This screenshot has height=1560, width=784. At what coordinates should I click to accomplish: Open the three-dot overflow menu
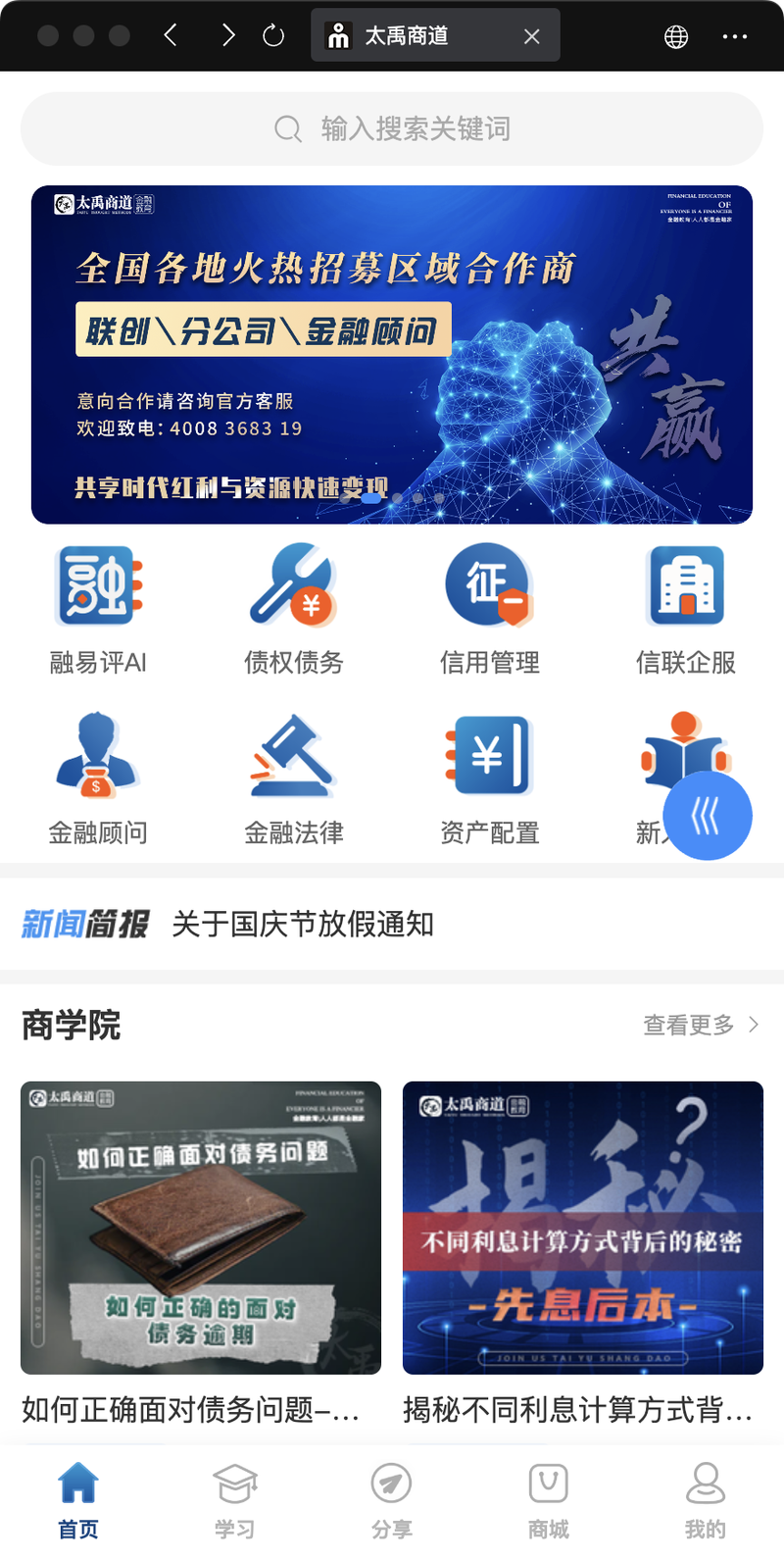(735, 36)
